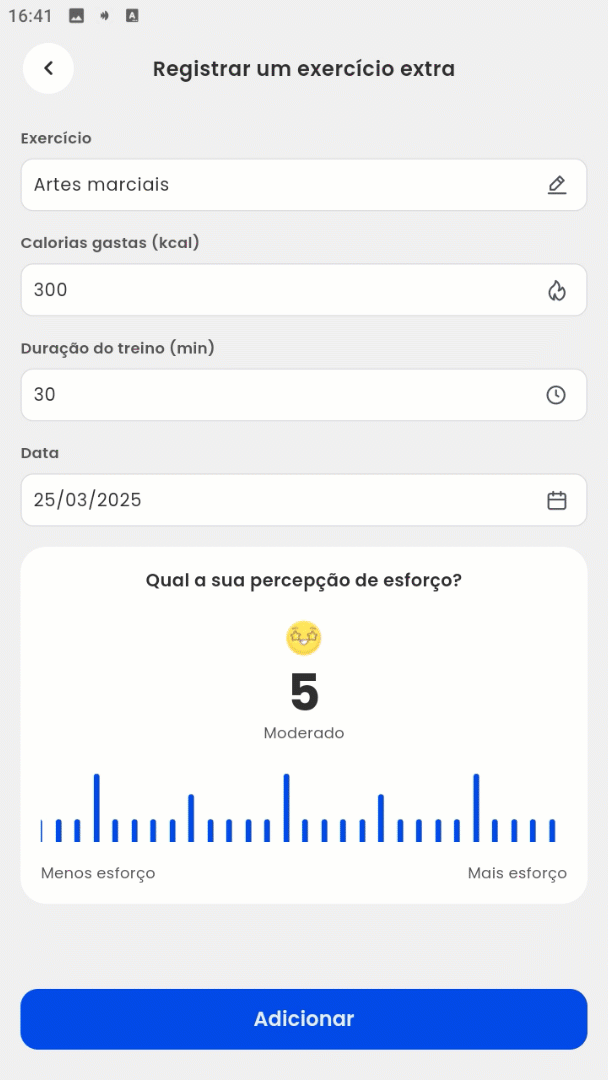
Task: Tap the effort perception slider scale
Action: (x=303, y=810)
